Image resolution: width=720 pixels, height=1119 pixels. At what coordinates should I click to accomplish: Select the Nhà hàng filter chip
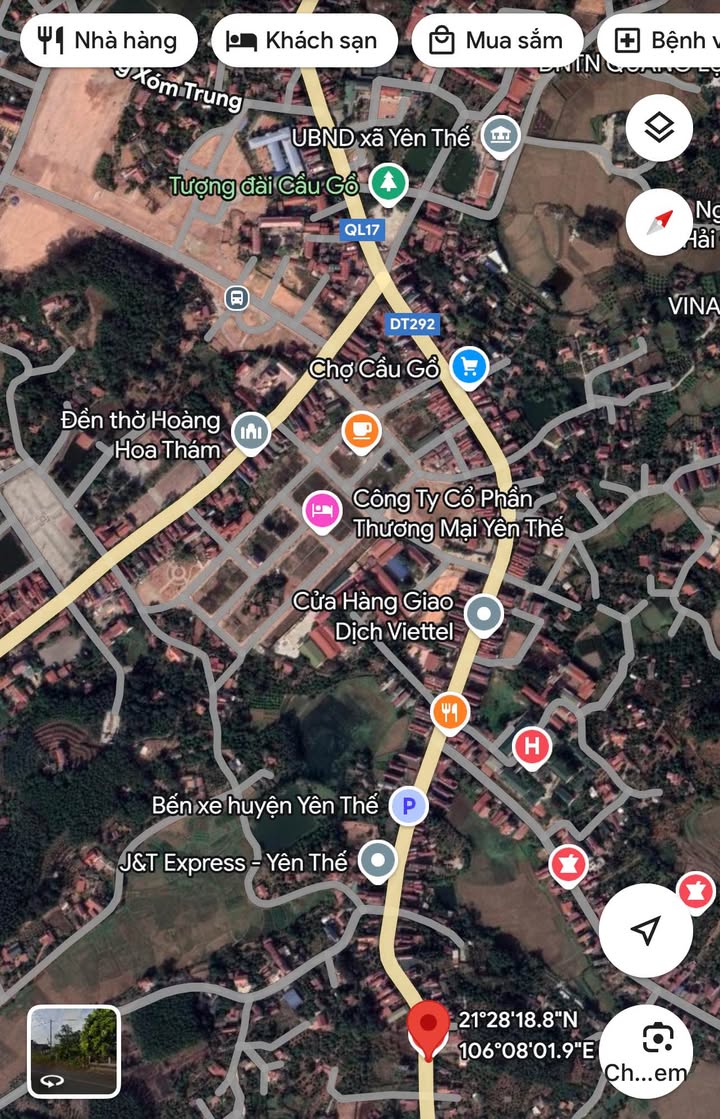pos(106,41)
